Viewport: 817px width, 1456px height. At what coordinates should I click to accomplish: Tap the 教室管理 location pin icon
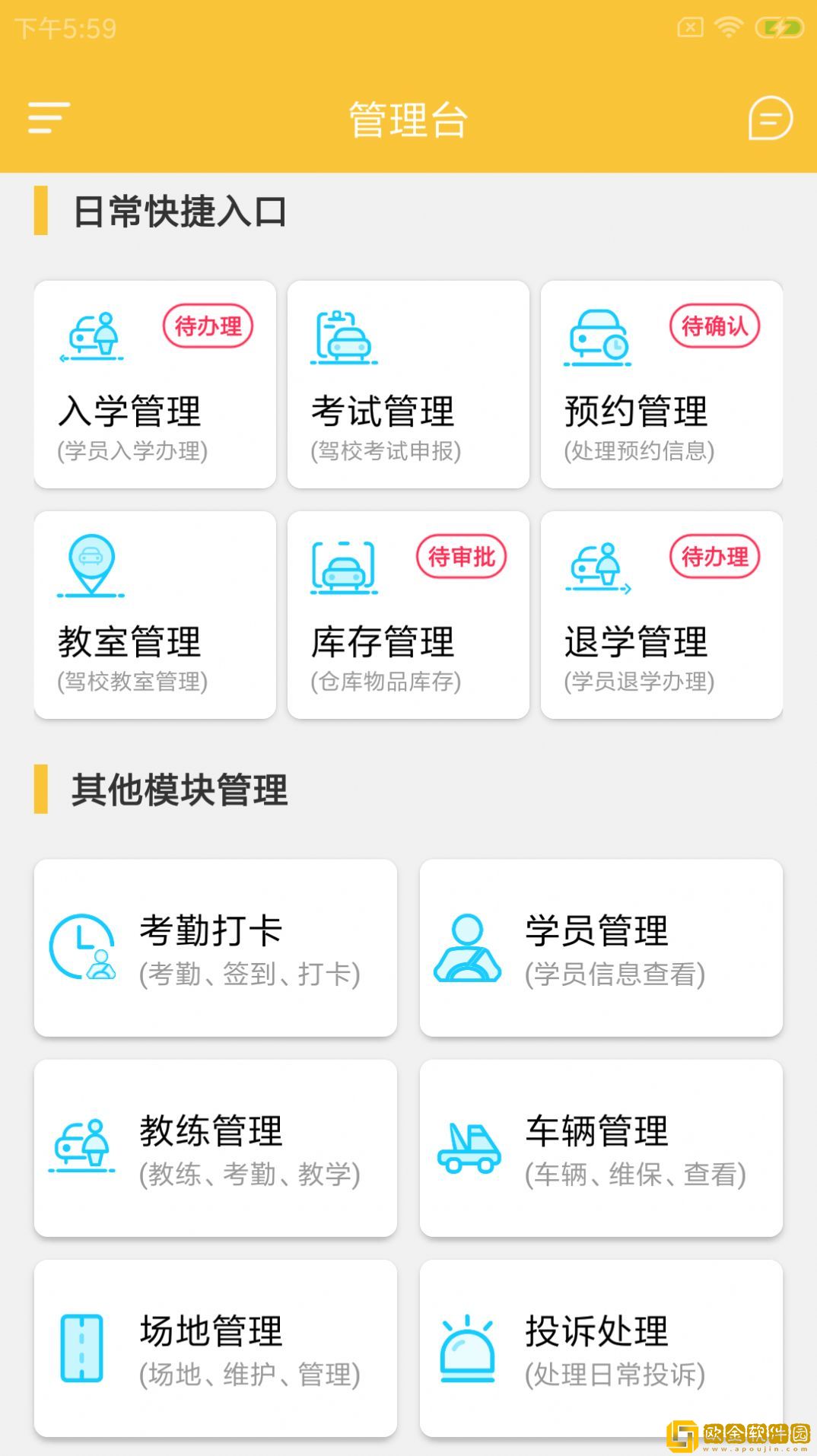tap(91, 565)
